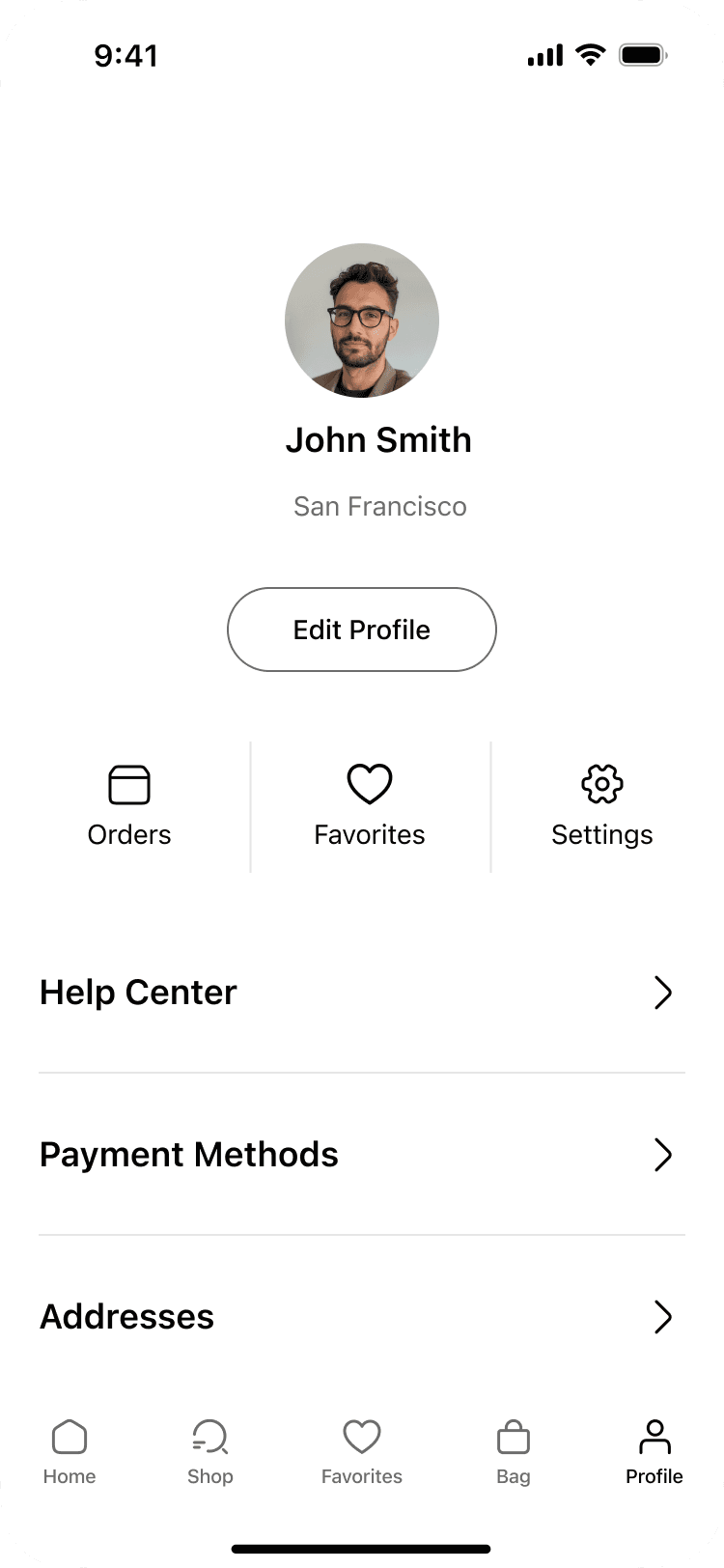Tap the Edit Profile button

(x=362, y=630)
